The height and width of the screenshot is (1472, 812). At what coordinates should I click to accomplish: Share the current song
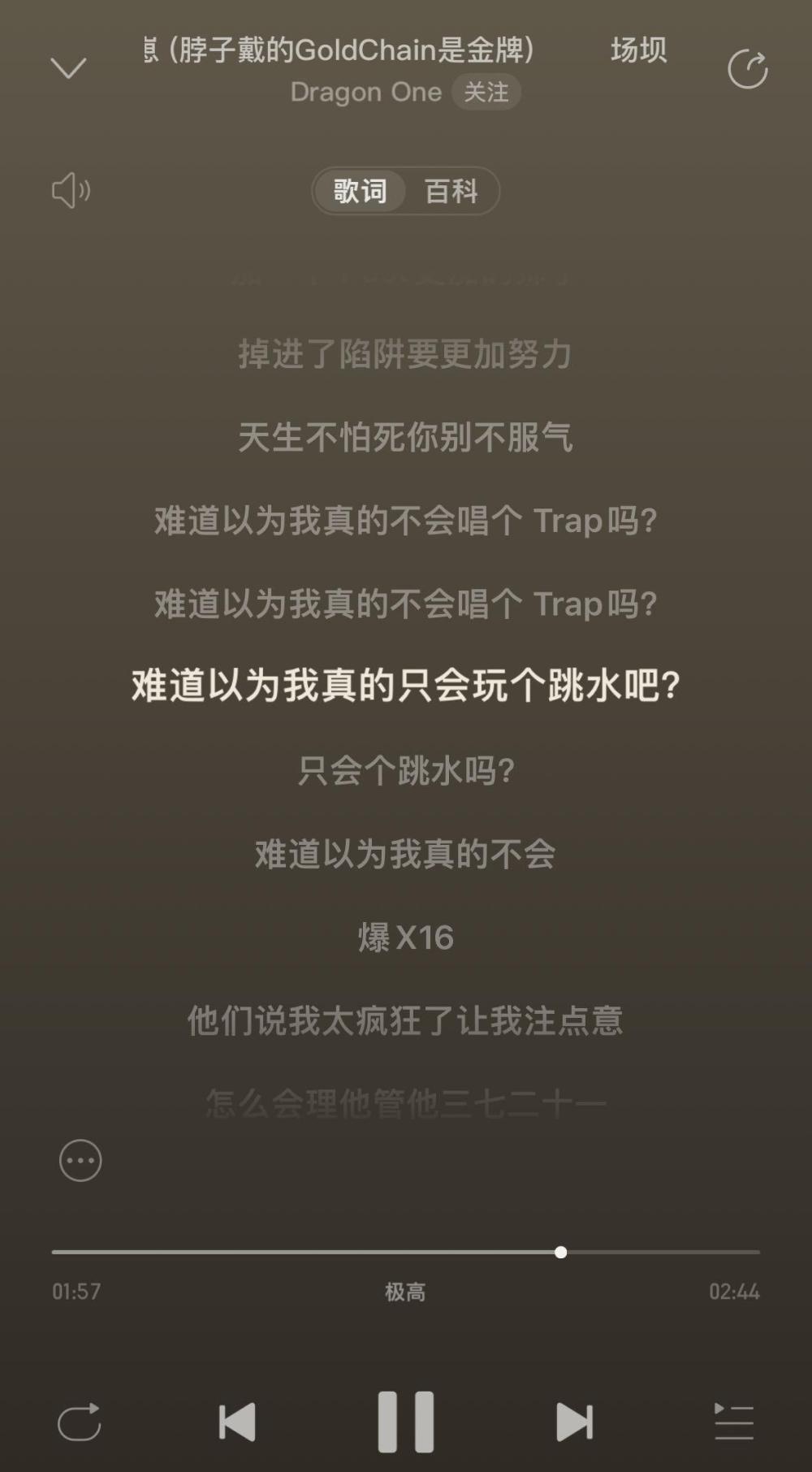tap(748, 69)
